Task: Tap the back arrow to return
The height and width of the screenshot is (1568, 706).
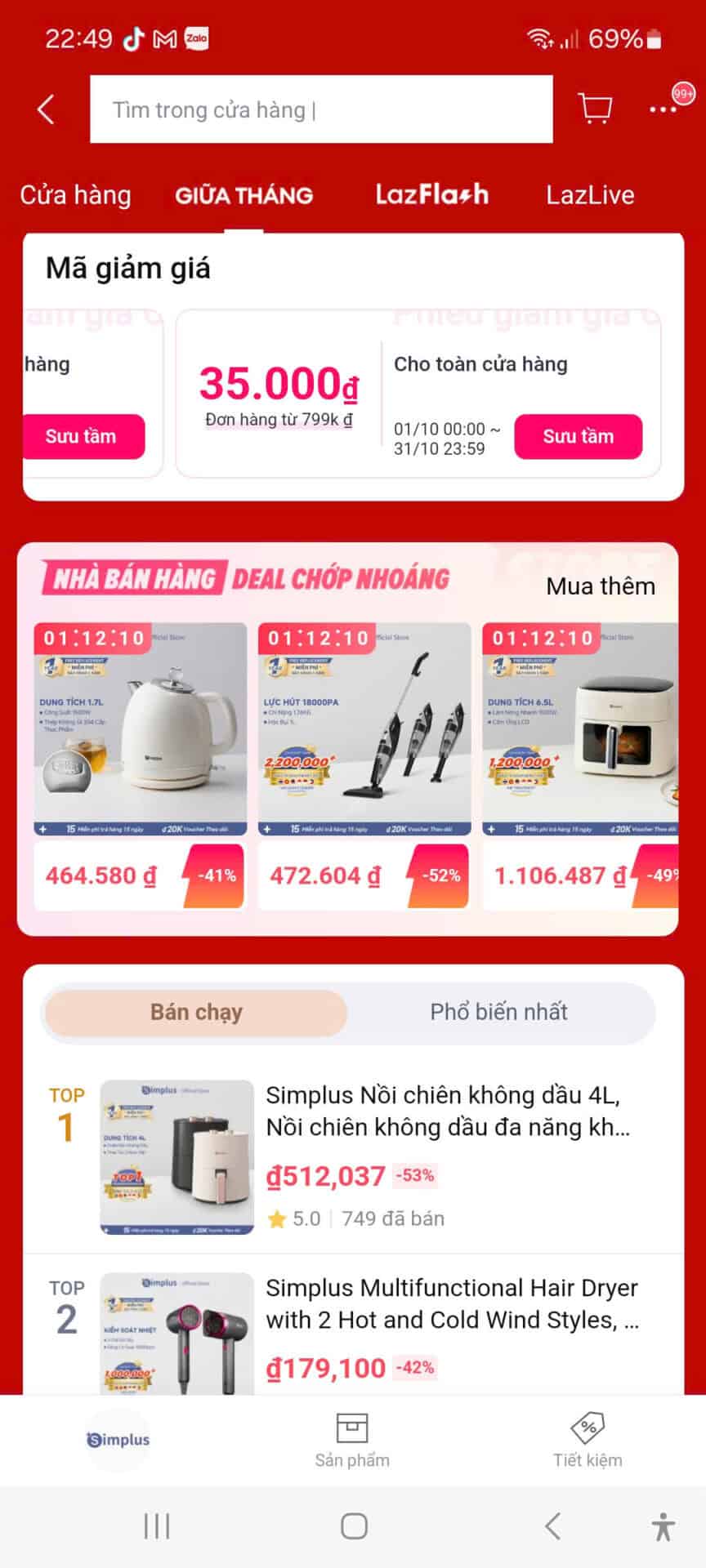Action: coord(45,109)
